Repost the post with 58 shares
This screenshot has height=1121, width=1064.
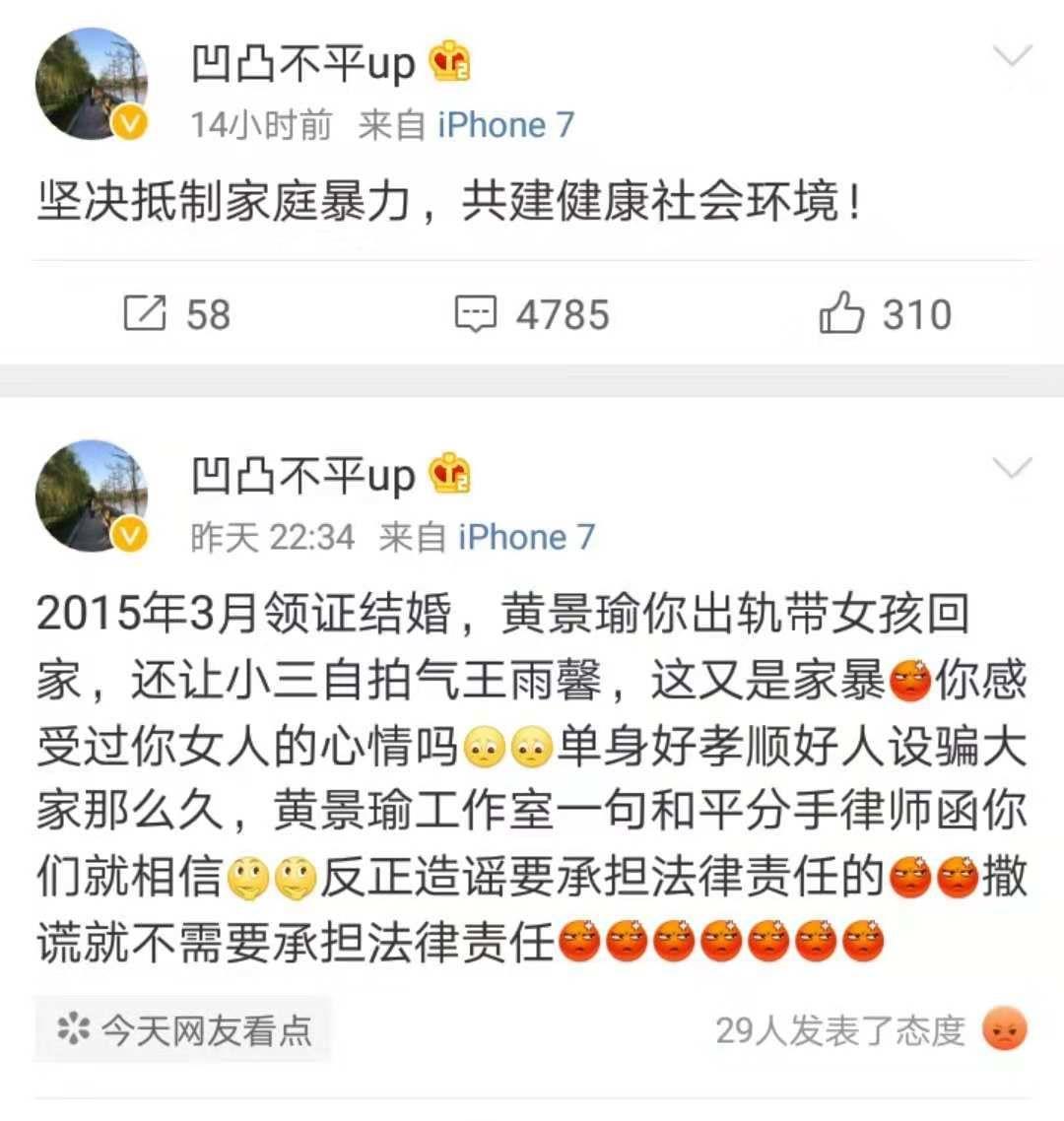(x=177, y=314)
